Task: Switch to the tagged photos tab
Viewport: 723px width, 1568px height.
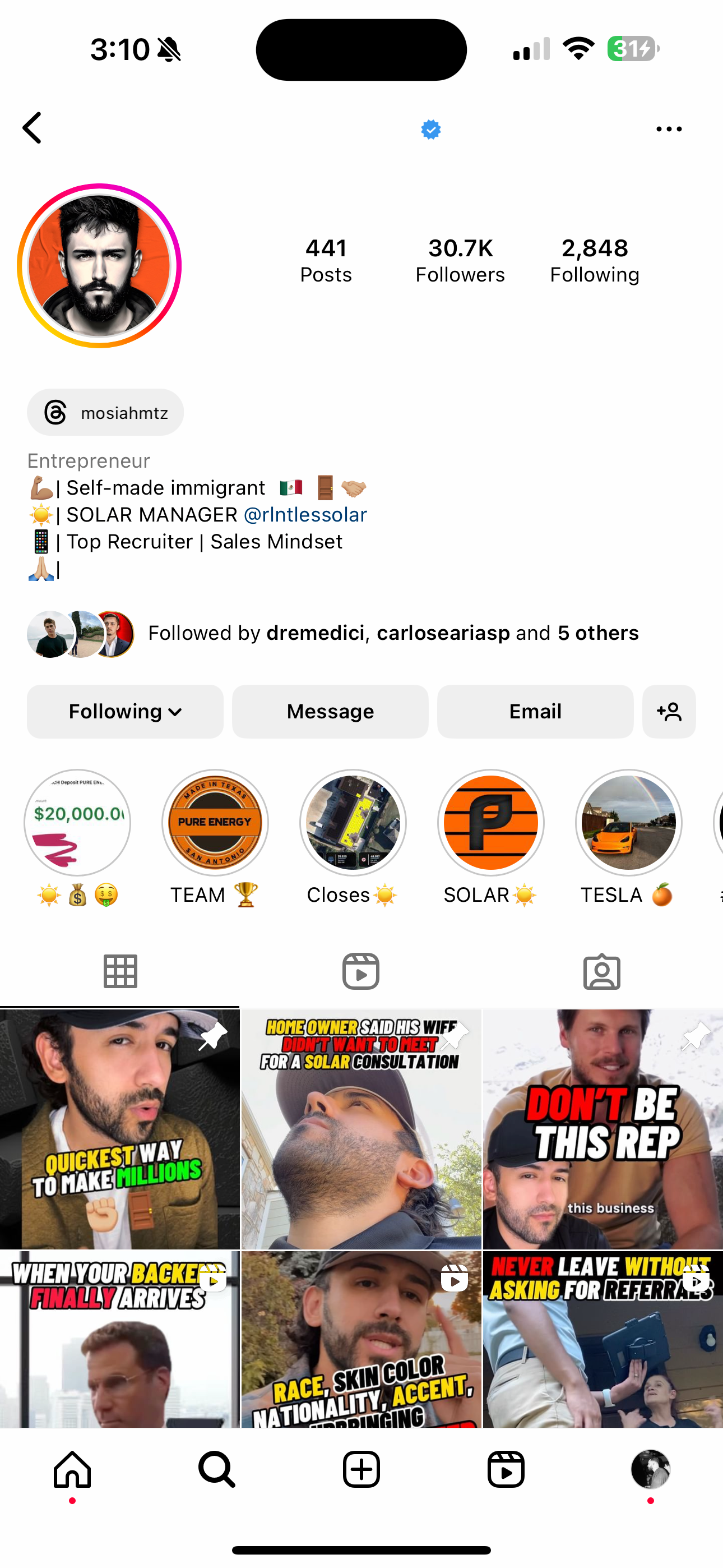Action: tap(602, 971)
